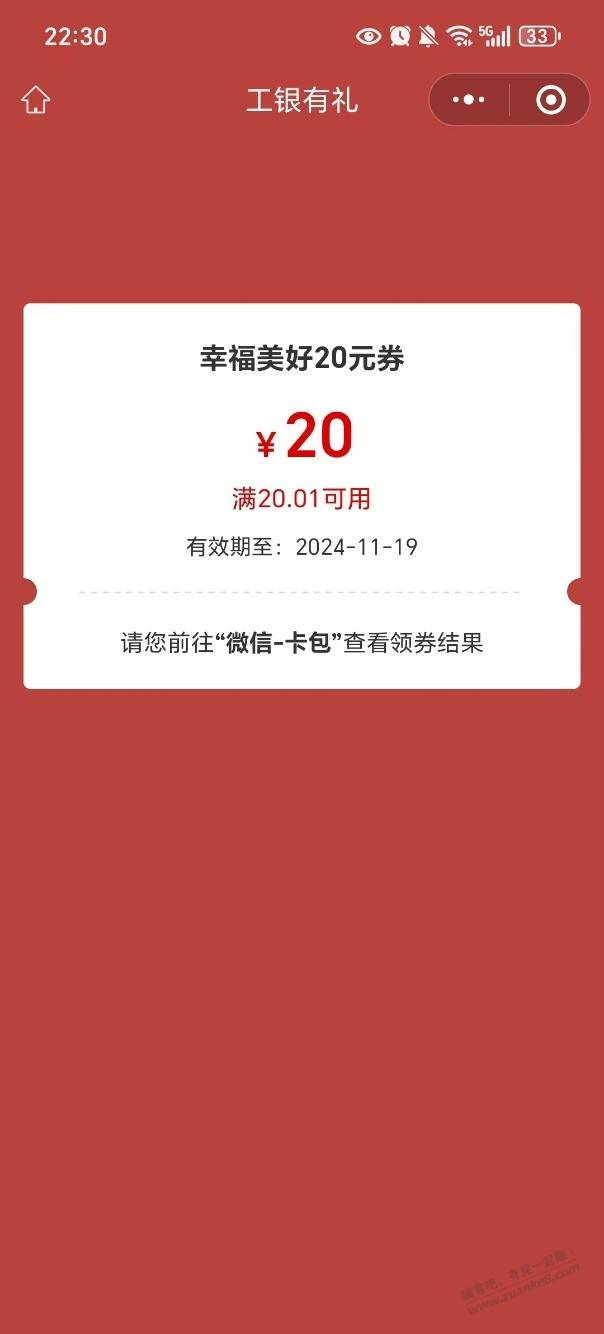Viewport: 604px width, 1334px height.
Task: Close the mini program with the circle button
Action: pyautogui.click(x=551, y=100)
